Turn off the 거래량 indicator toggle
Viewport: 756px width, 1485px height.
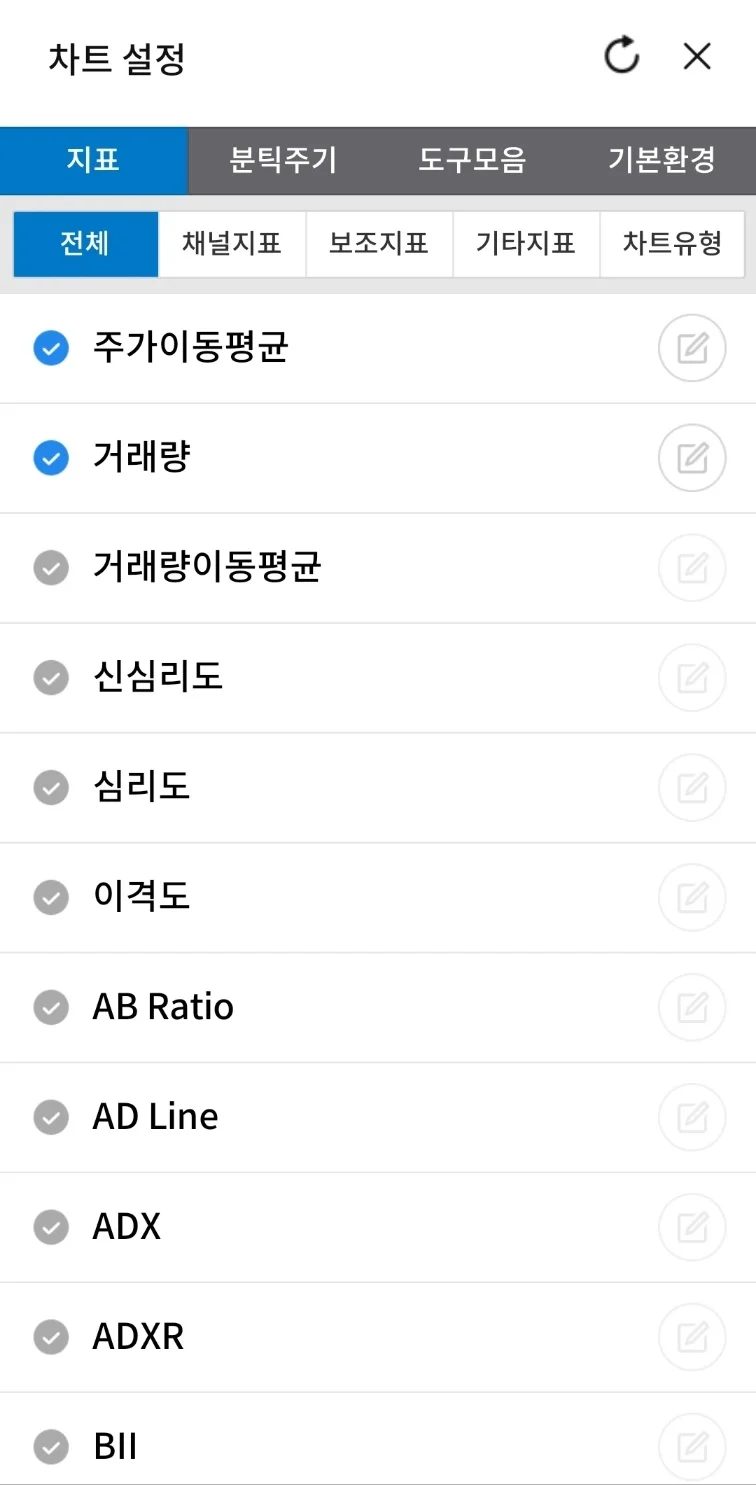click(x=50, y=458)
